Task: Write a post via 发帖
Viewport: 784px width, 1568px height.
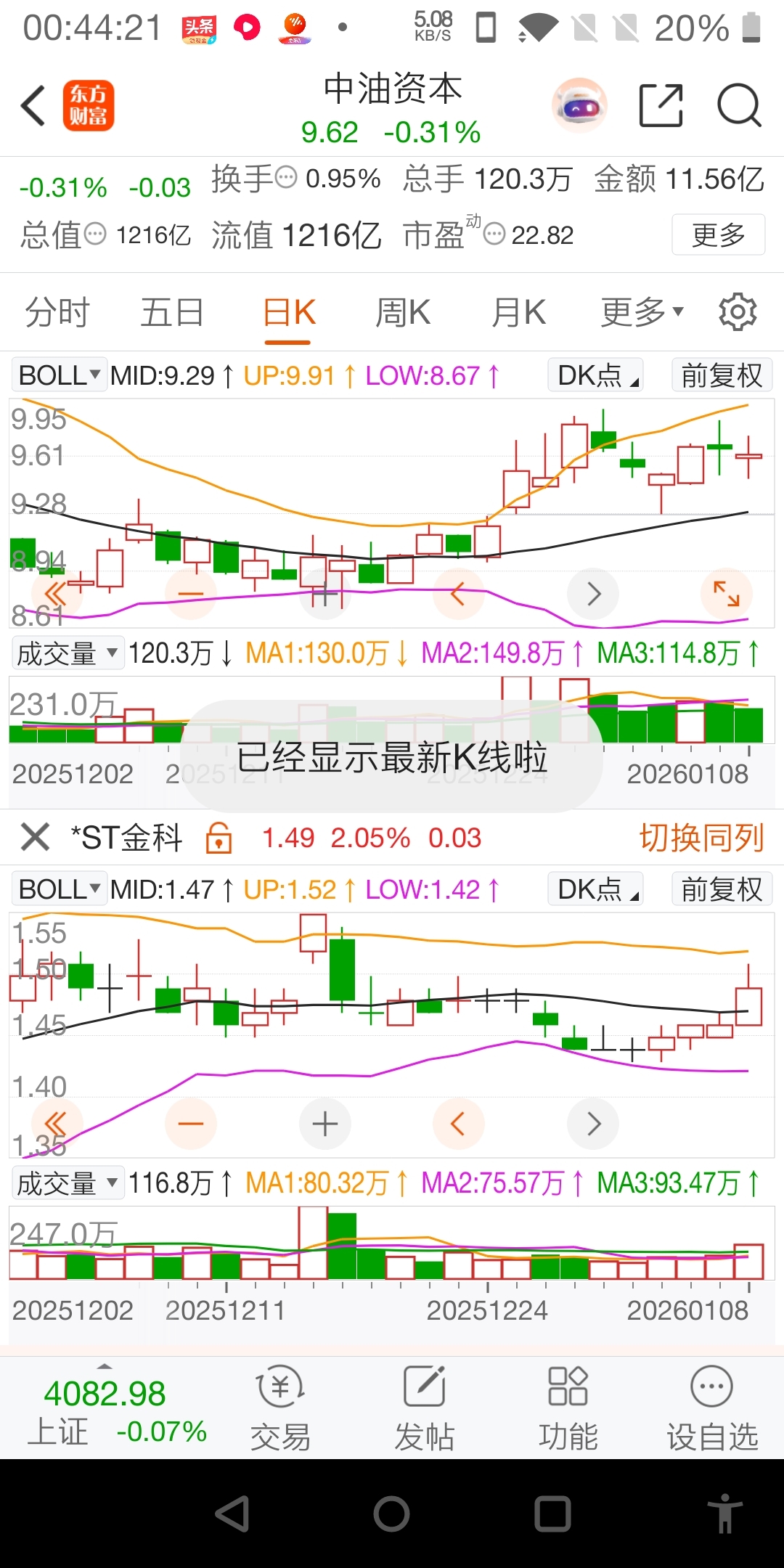Action: 424,1408
